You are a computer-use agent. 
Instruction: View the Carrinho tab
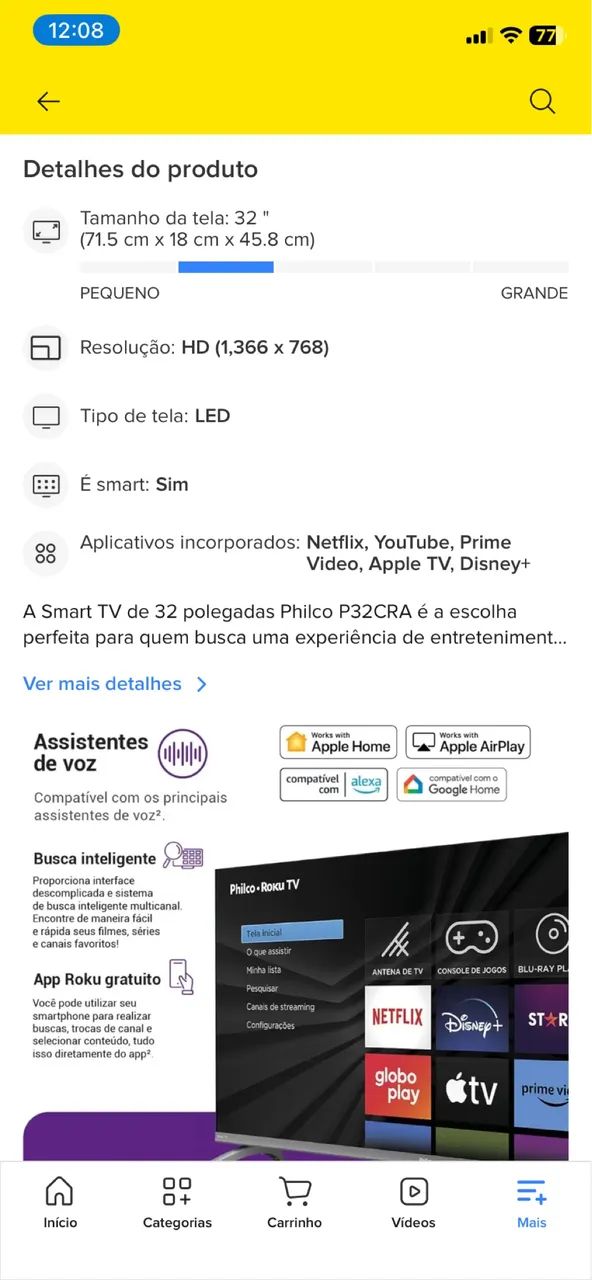(295, 1202)
